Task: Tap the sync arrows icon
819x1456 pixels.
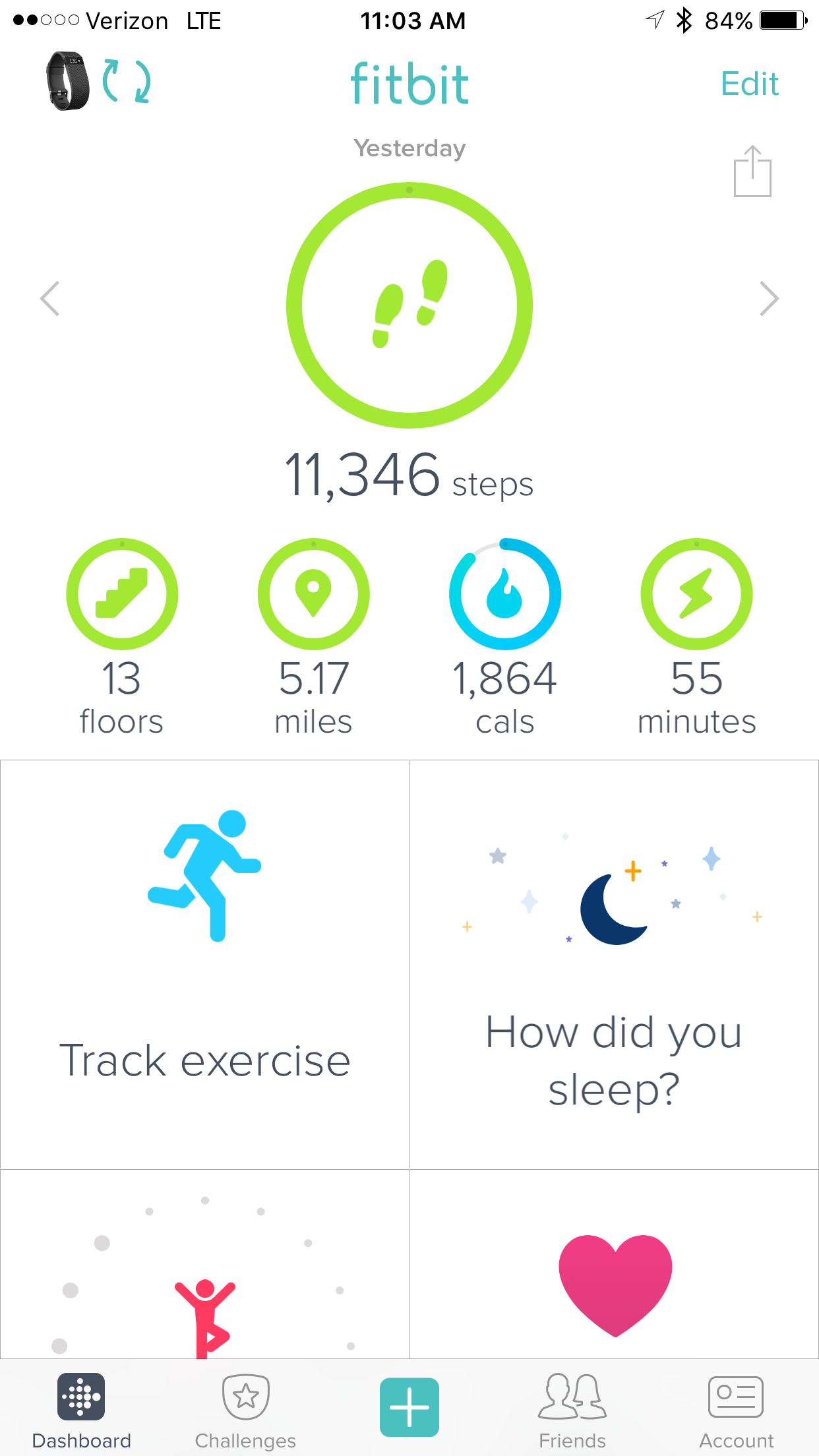Action: [127, 82]
